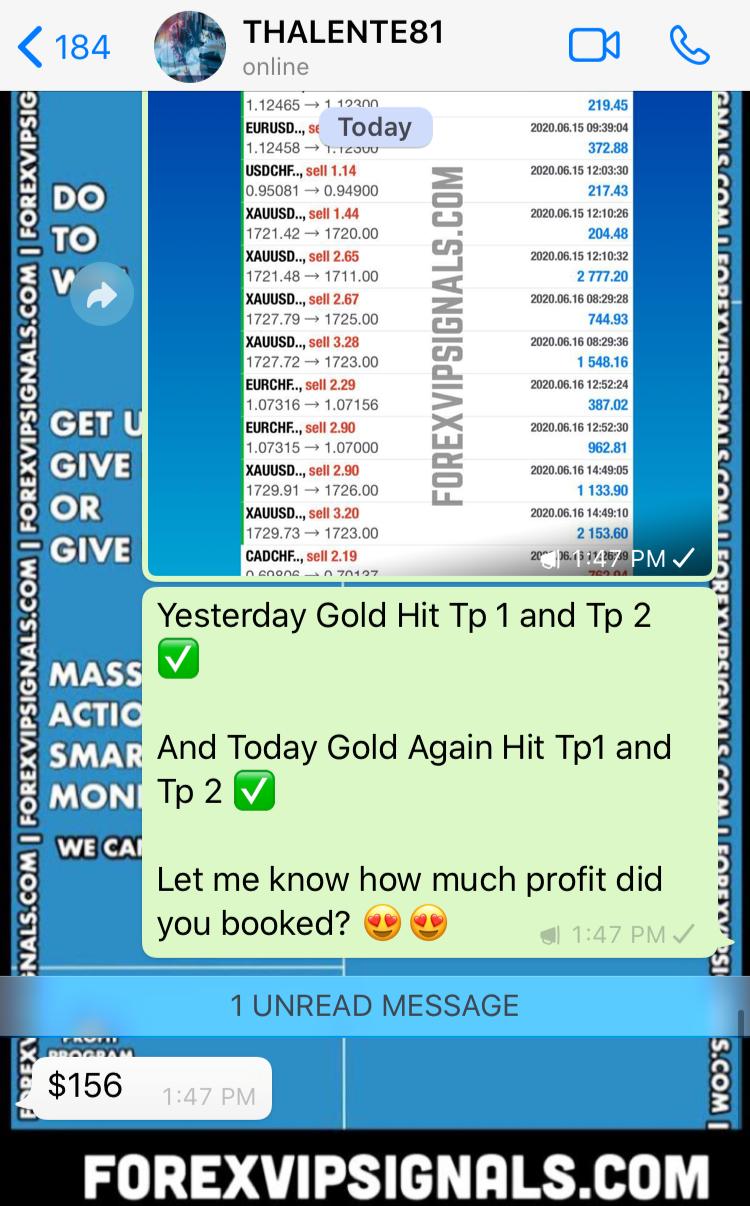Go back to the chats list
The width and height of the screenshot is (750, 1206).
click(62, 47)
